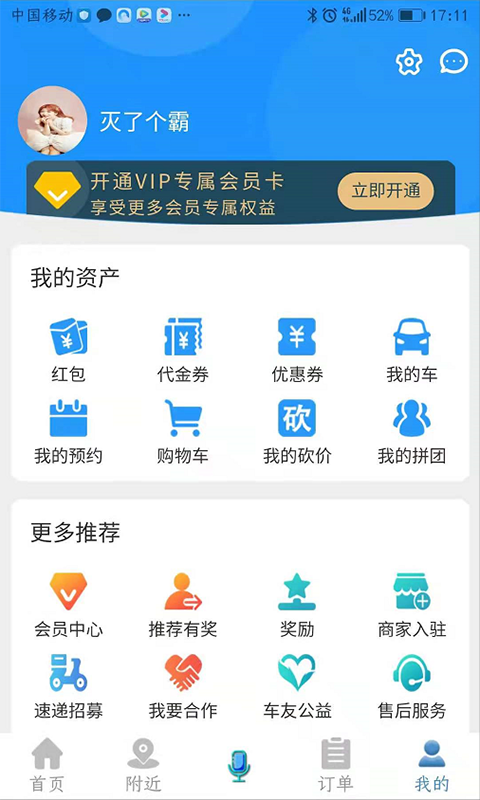
Task: Check 我的预约 appointments
Action: [x=68, y=432]
